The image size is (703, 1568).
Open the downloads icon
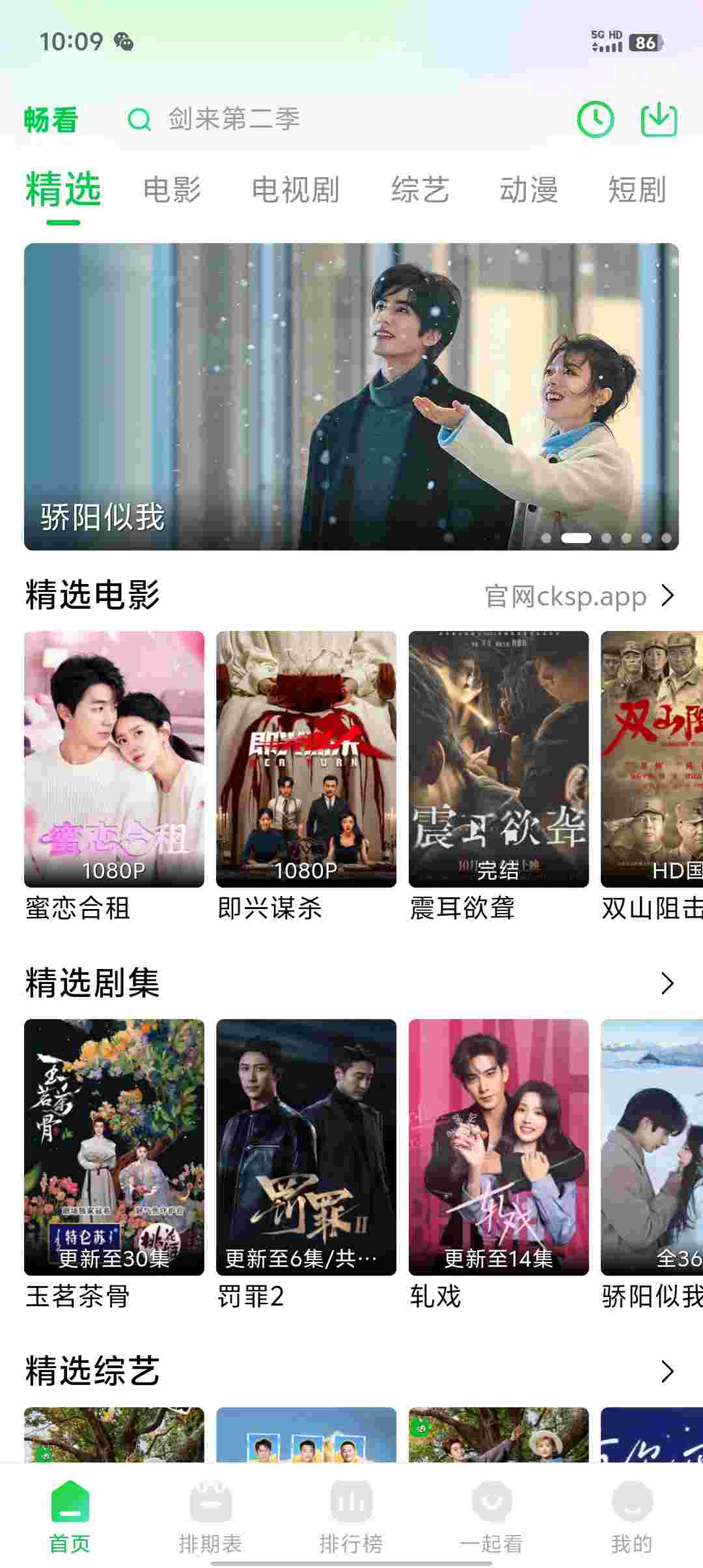click(x=659, y=119)
